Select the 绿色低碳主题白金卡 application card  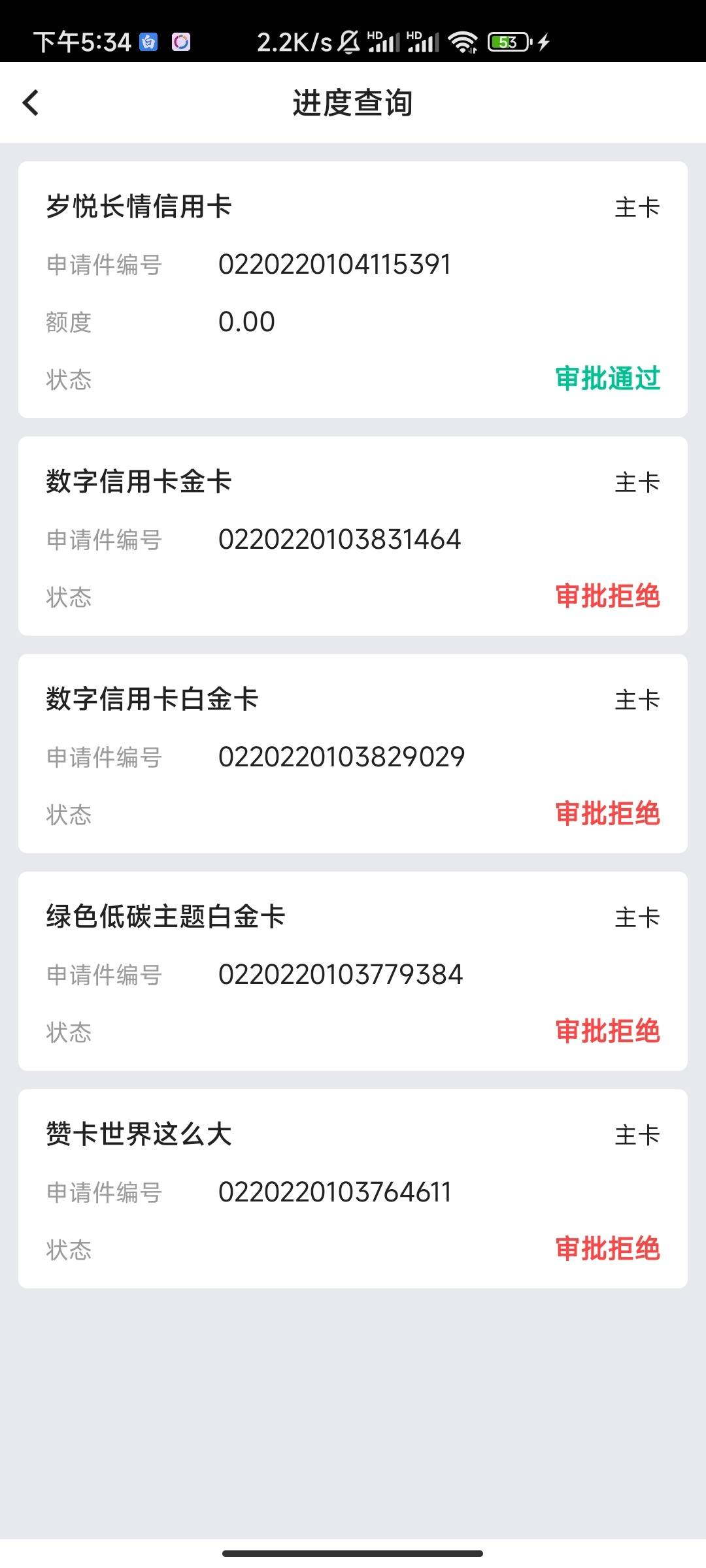point(353,971)
